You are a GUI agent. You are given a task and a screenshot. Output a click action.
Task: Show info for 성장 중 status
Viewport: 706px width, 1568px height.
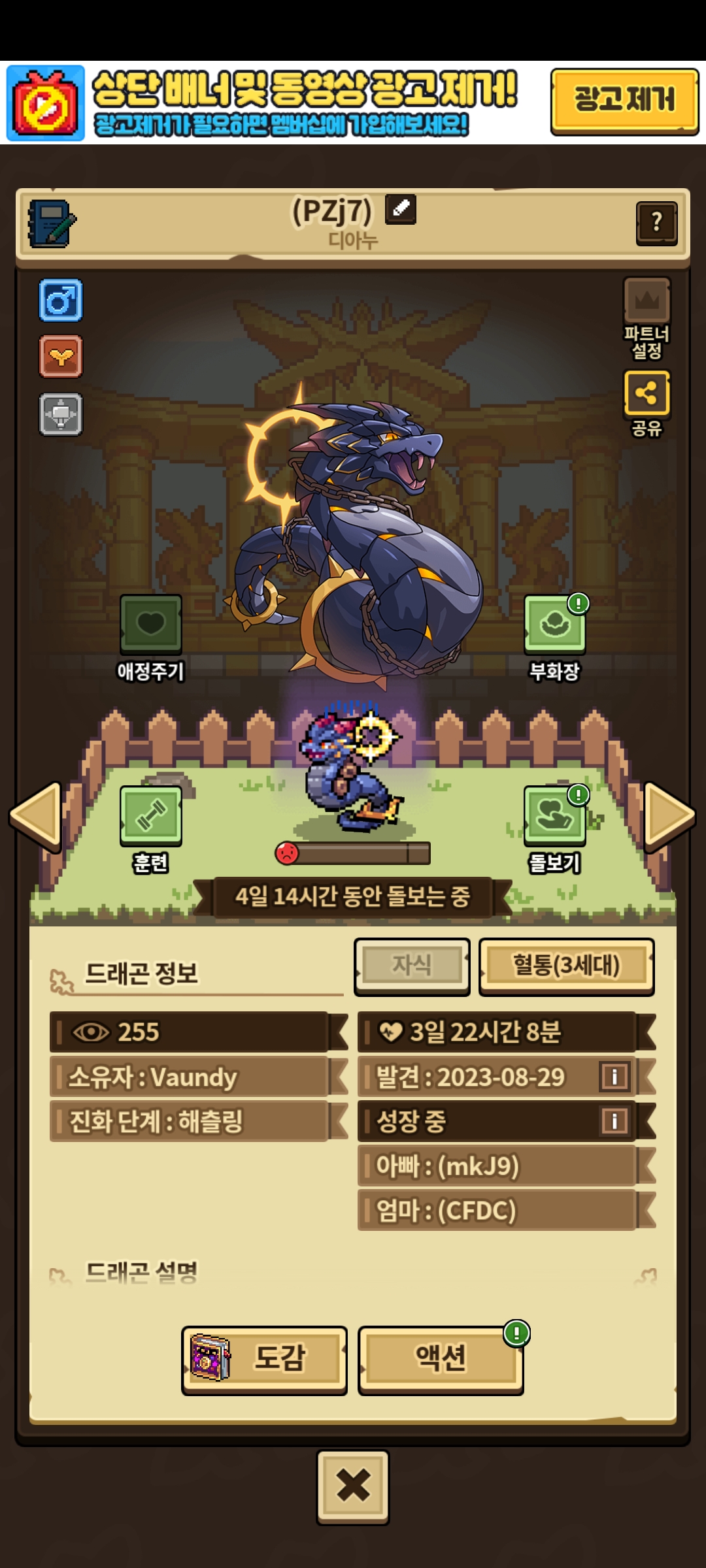click(x=614, y=1121)
